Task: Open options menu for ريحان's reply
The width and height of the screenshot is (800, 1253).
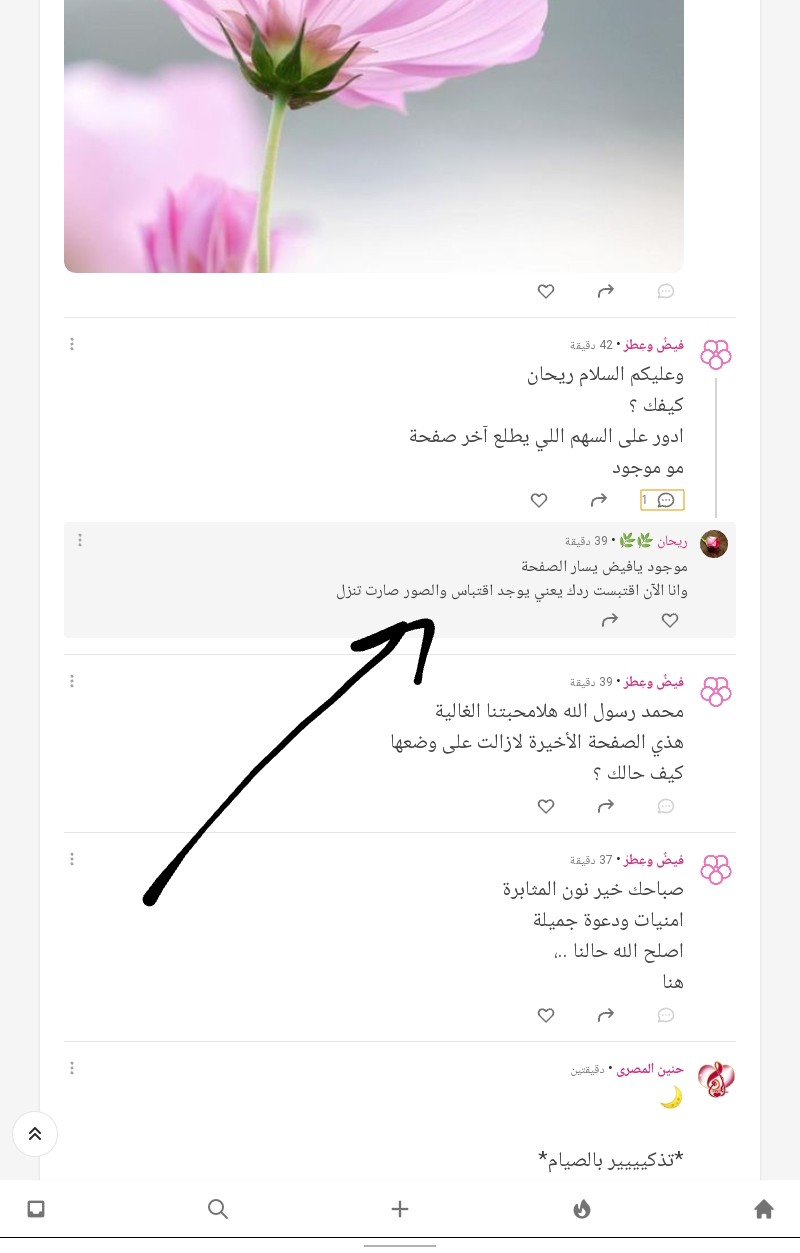Action: pyautogui.click(x=80, y=540)
